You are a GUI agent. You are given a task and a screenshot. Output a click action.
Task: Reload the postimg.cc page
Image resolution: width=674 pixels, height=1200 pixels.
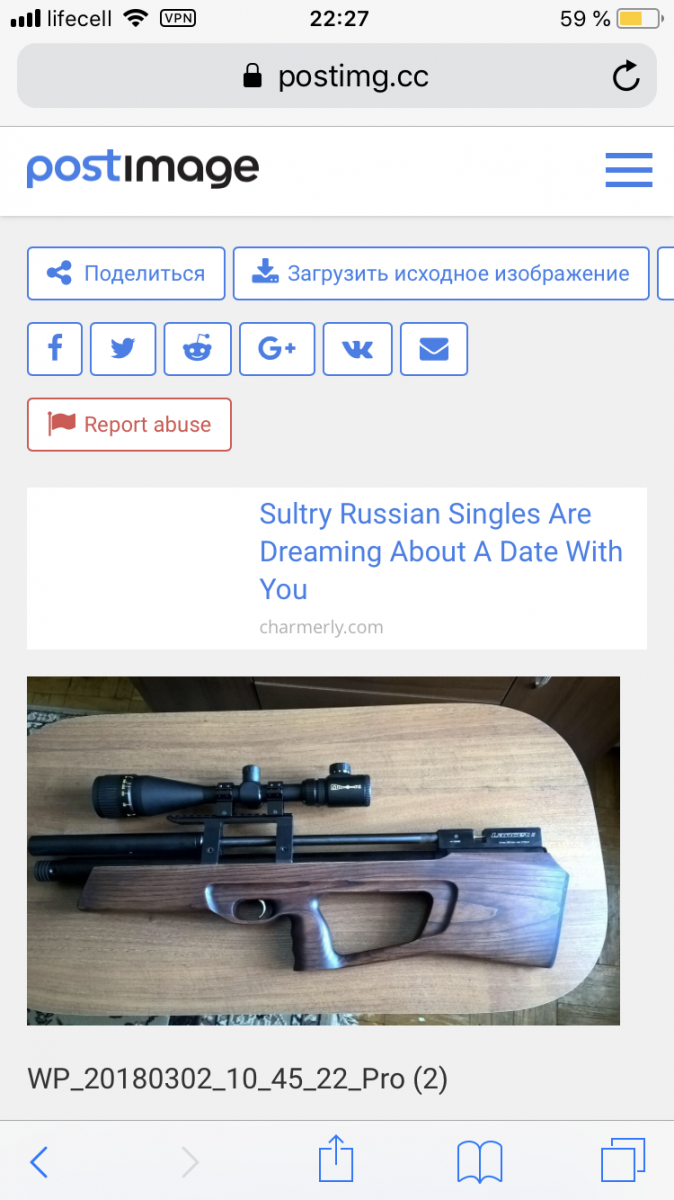tap(626, 76)
